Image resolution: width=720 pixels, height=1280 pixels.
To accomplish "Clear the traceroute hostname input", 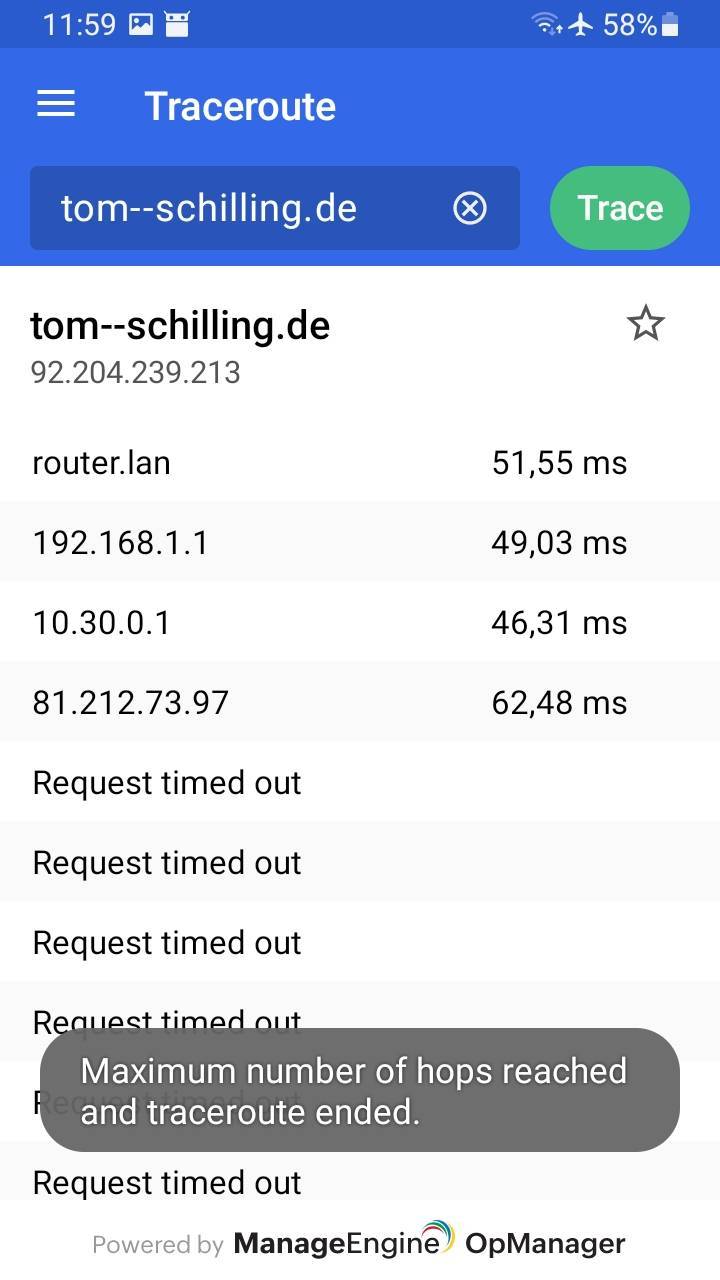I will click(469, 208).
